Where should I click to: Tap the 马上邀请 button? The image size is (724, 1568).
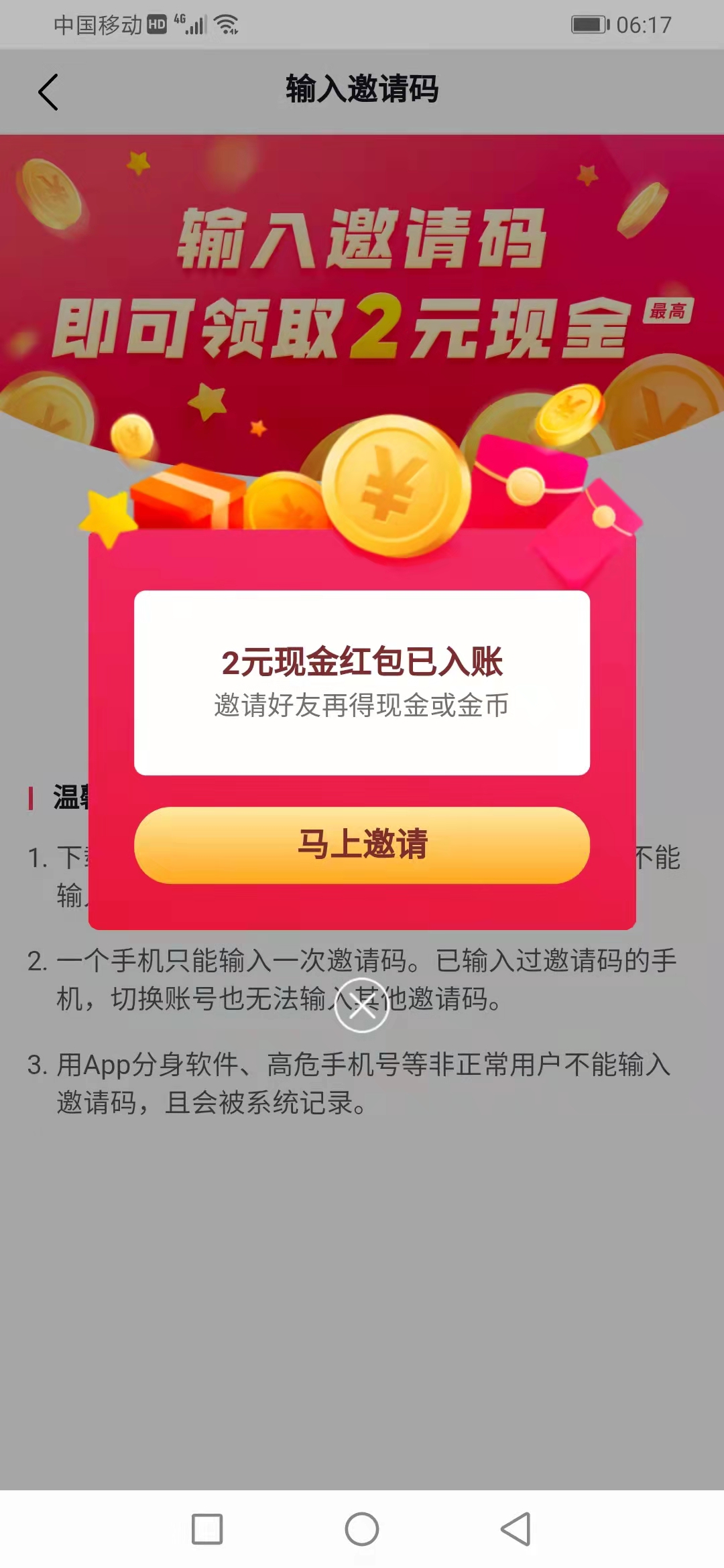(x=362, y=844)
